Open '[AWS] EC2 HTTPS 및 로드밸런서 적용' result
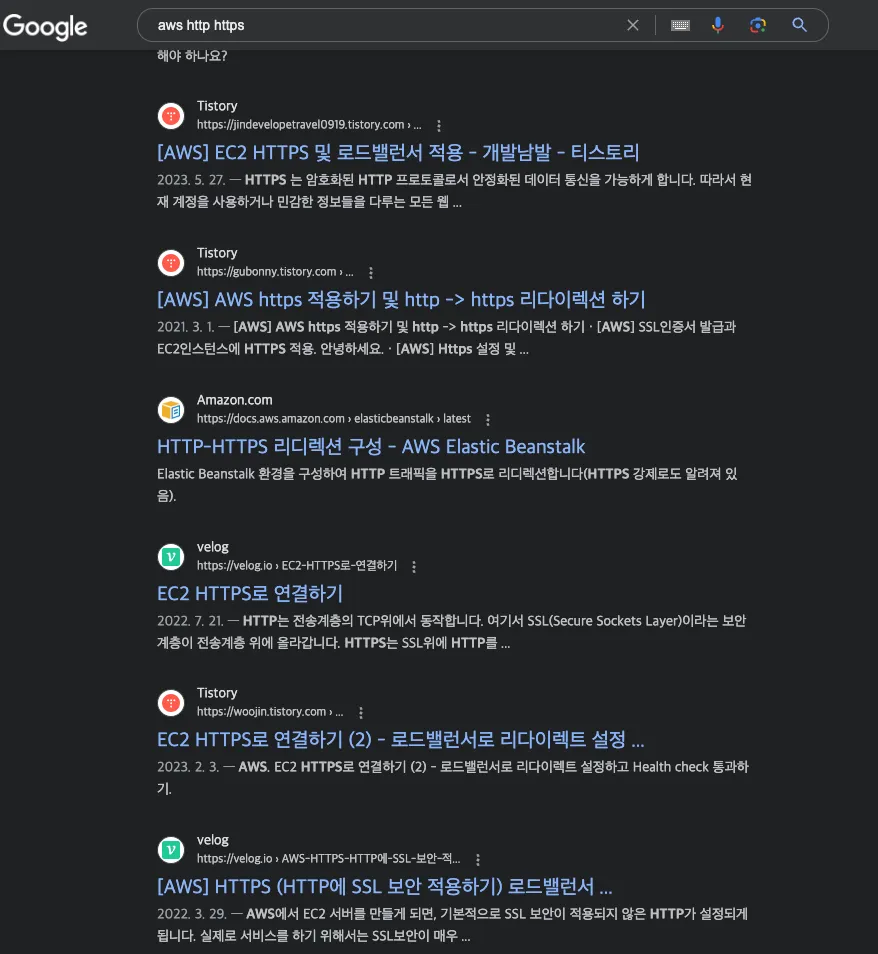Screen dimensions: 878x954 [x=398, y=152]
